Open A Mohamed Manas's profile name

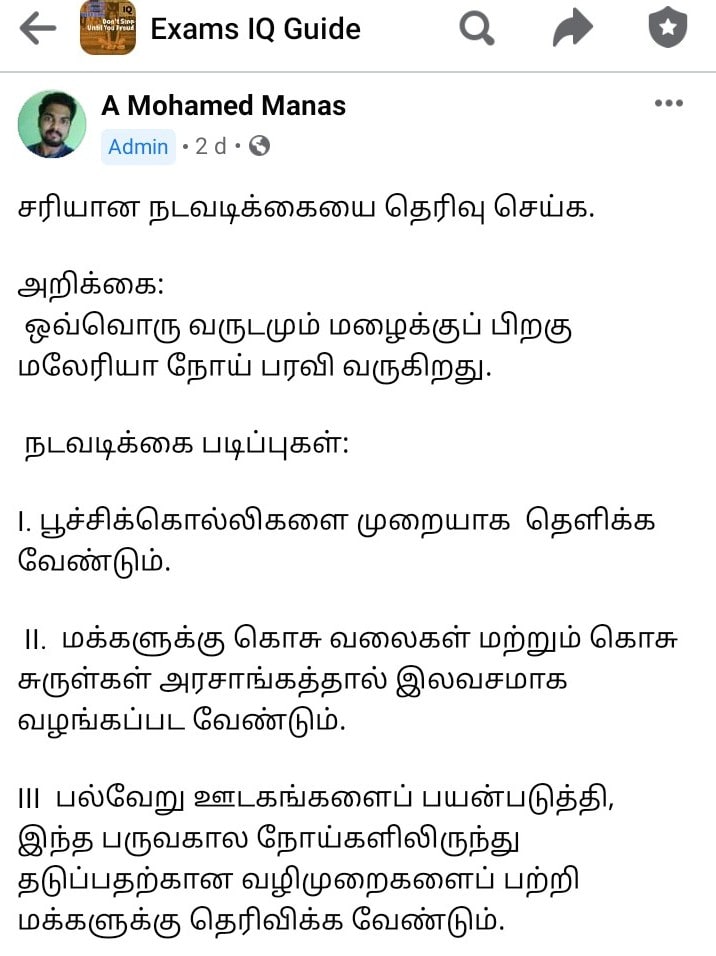tap(223, 106)
